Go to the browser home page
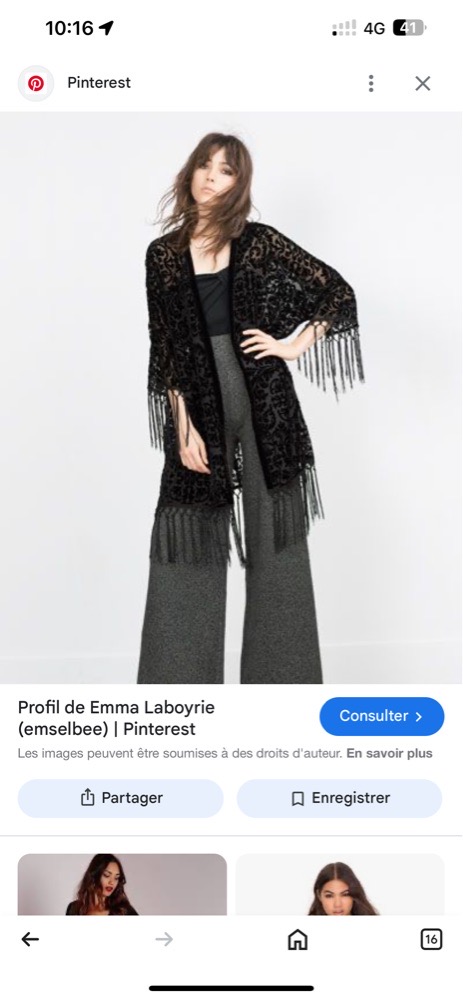Image resolution: width=463 pixels, height=1000 pixels. [297, 939]
